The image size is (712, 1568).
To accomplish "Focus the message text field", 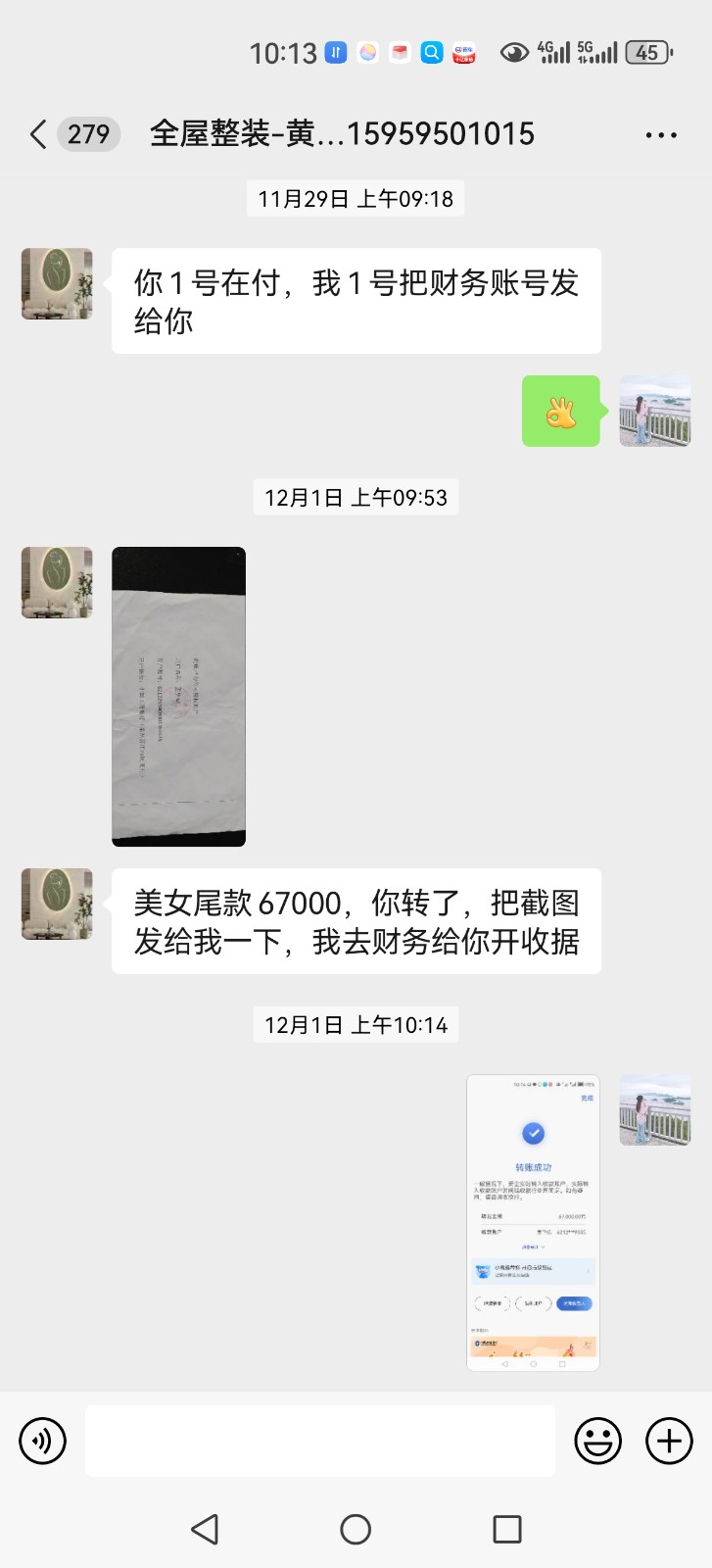I will point(319,1441).
